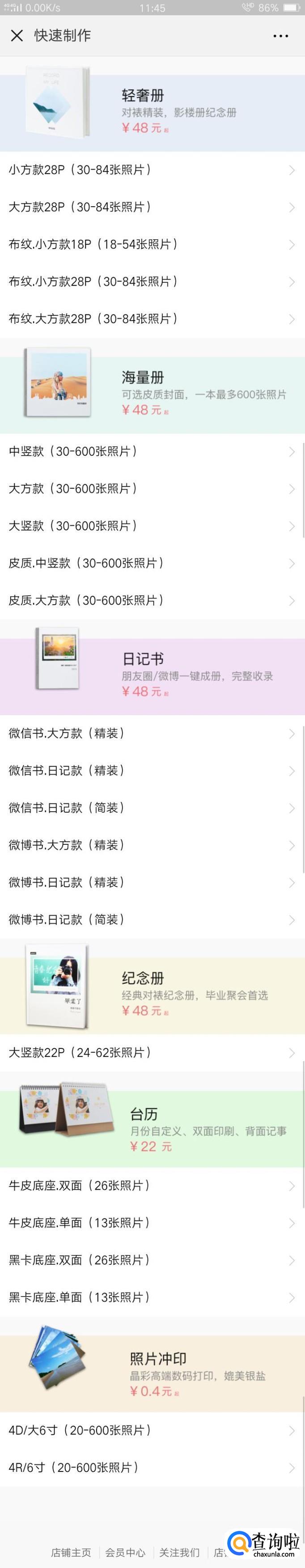Open 布纹.大方款28P photo book
Screen dimensions: 305x1568
pyautogui.click(x=152, y=319)
